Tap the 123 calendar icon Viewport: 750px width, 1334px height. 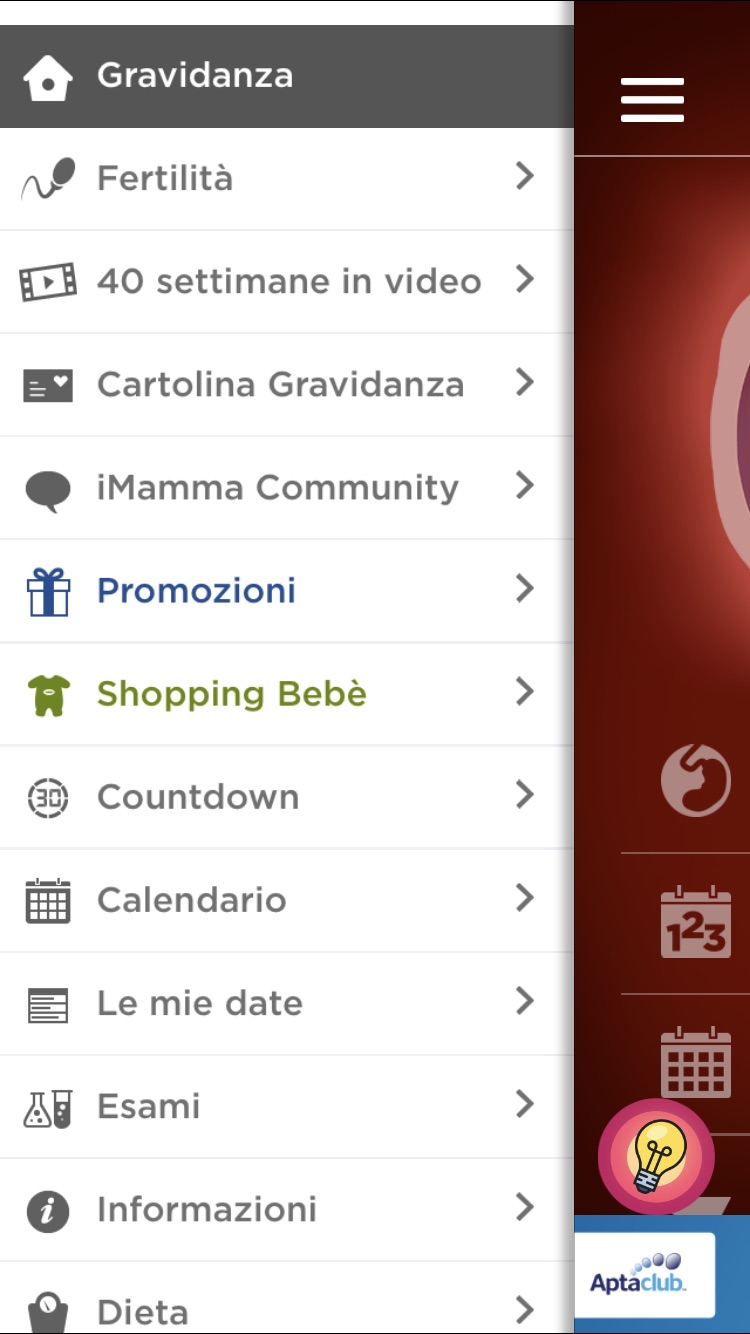(696, 922)
